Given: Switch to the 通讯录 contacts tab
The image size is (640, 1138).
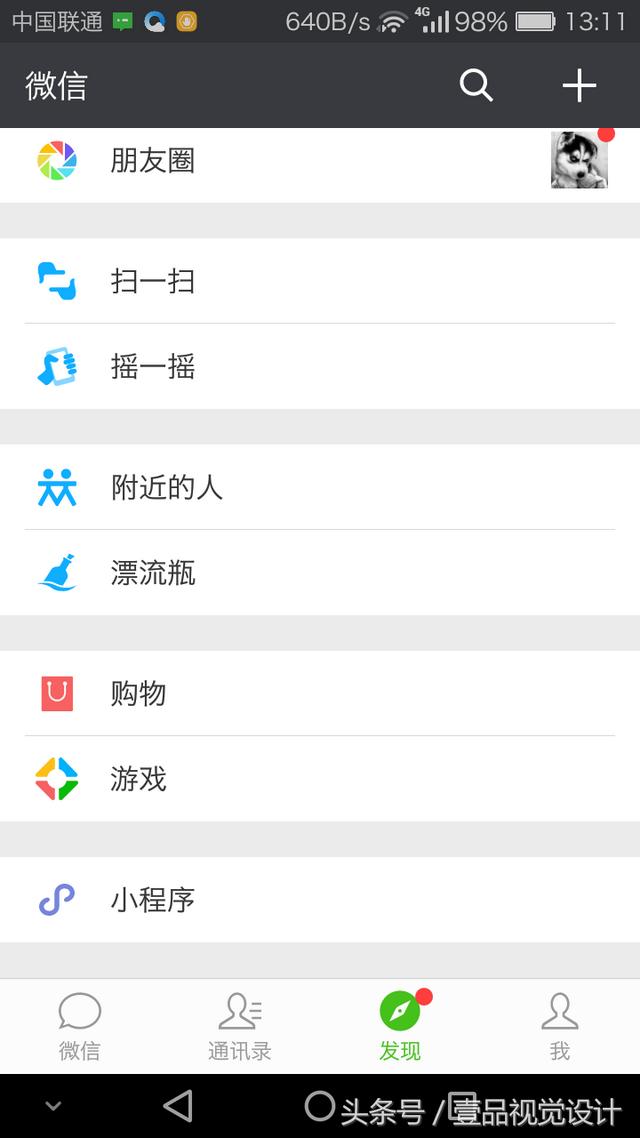Looking at the screenshot, I should click(240, 1027).
